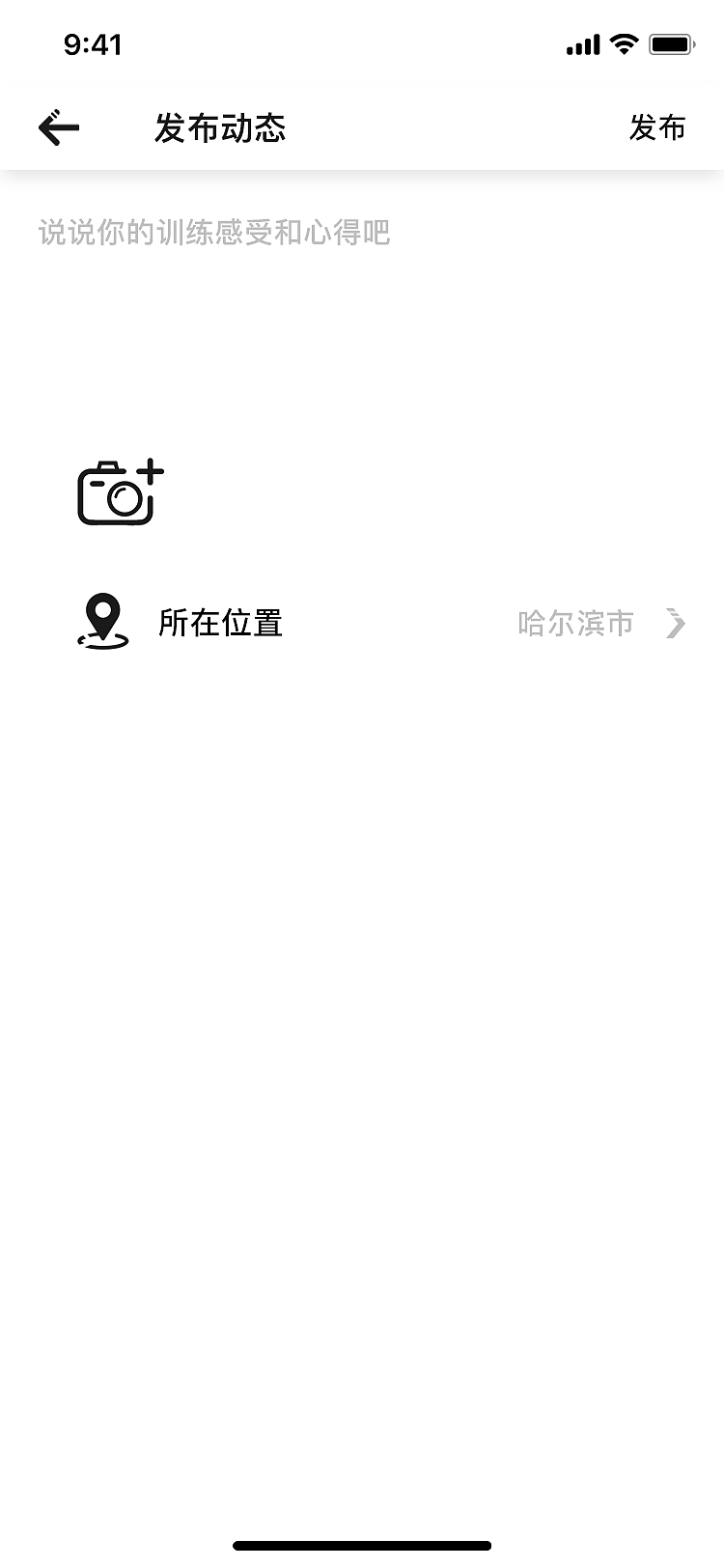Click the Wi-Fi icon in the status bar
Viewport: 724px width, 1568px height.
pyautogui.click(x=623, y=42)
